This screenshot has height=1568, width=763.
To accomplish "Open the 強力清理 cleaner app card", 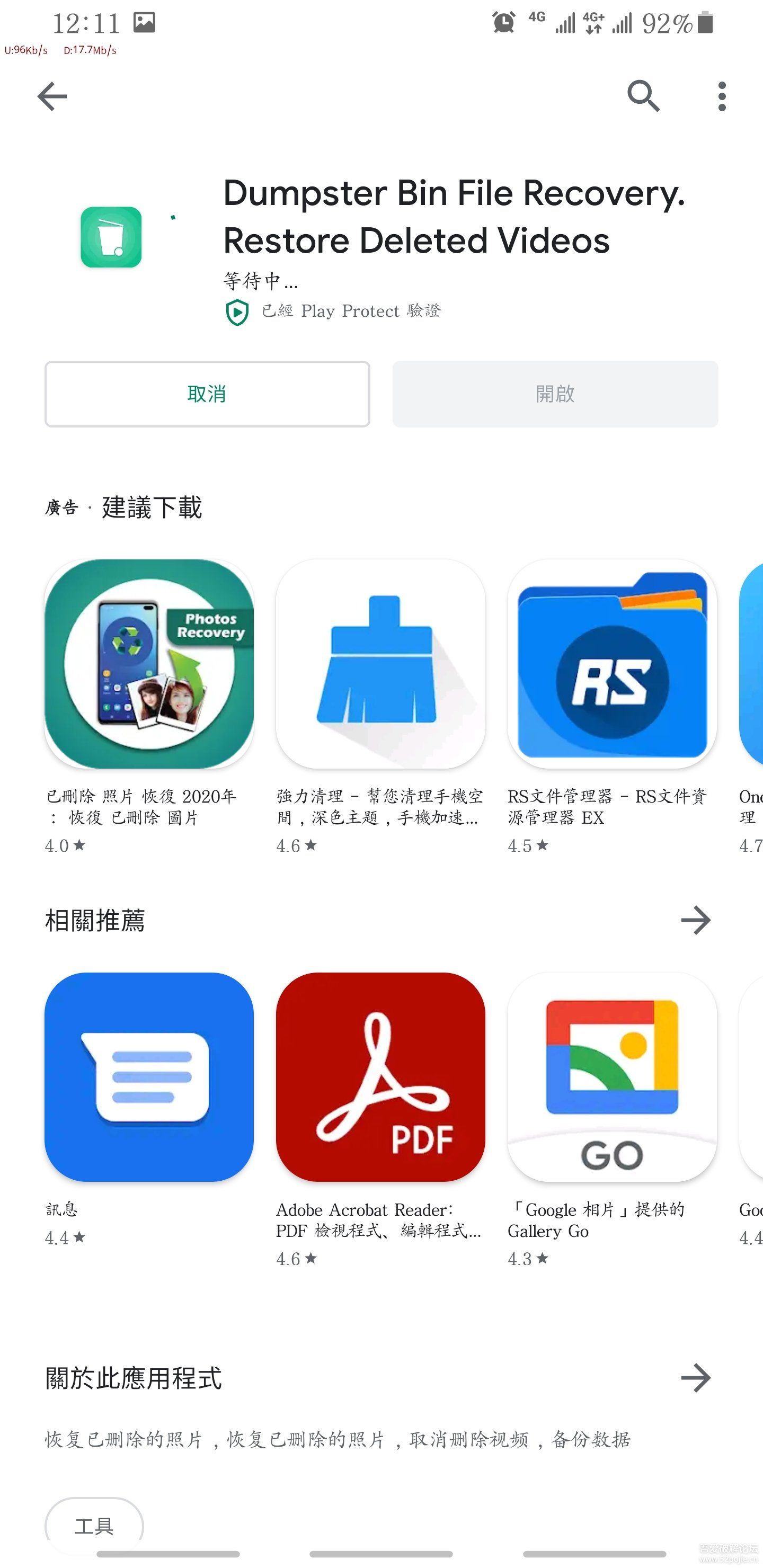I will click(x=380, y=663).
